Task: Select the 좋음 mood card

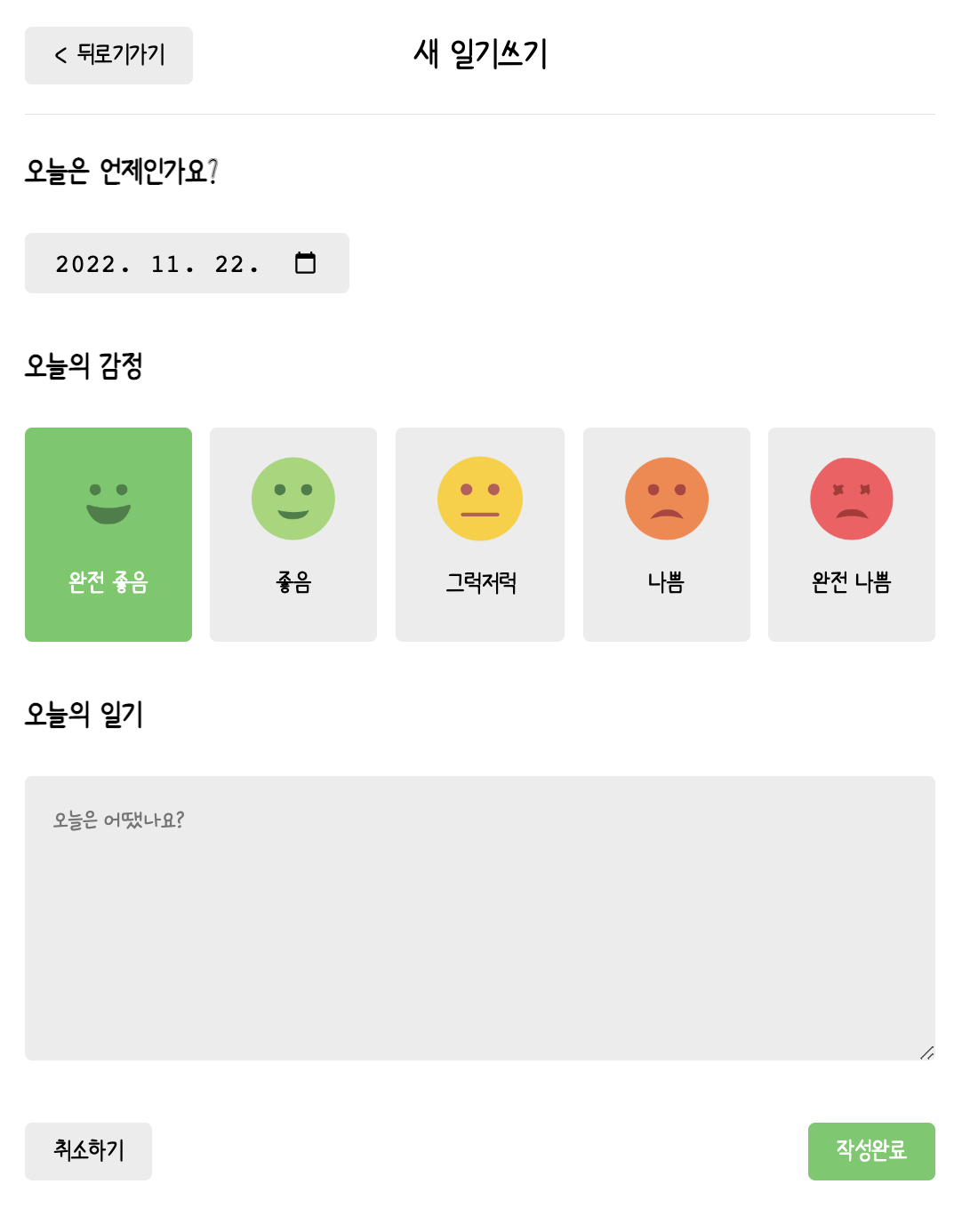Action: click(x=293, y=533)
